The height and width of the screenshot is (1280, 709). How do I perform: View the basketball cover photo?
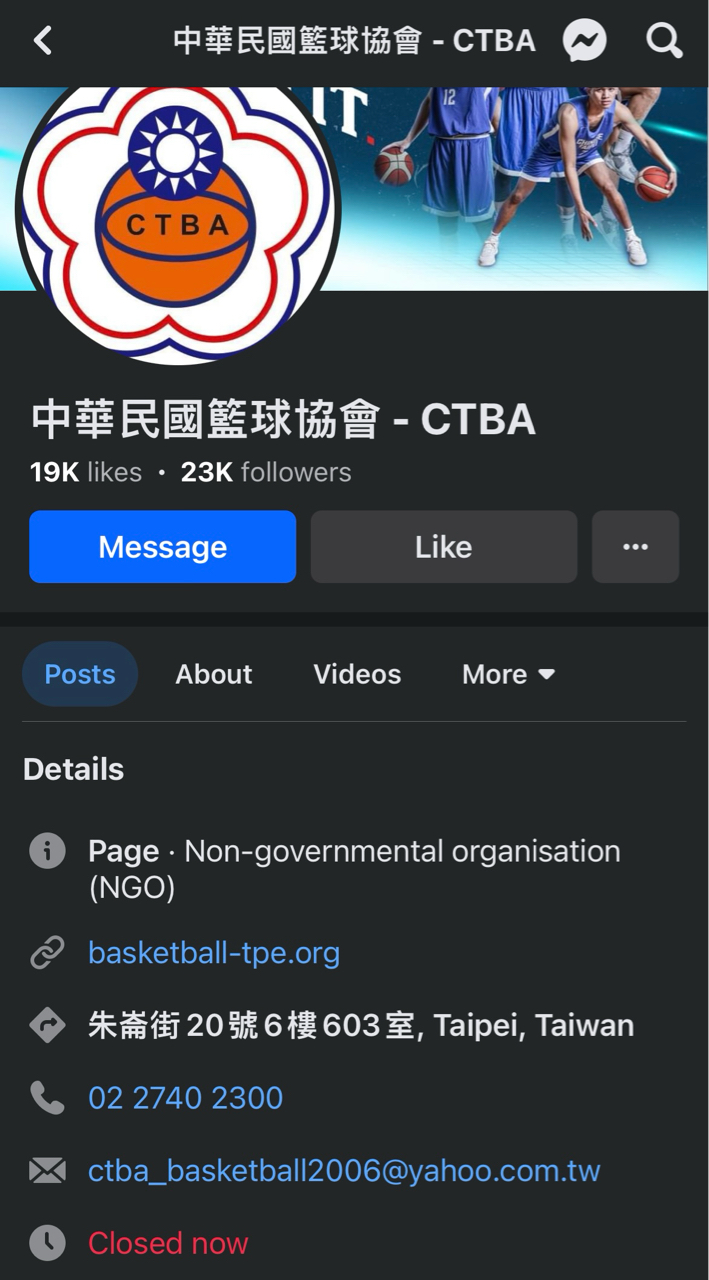(530, 190)
